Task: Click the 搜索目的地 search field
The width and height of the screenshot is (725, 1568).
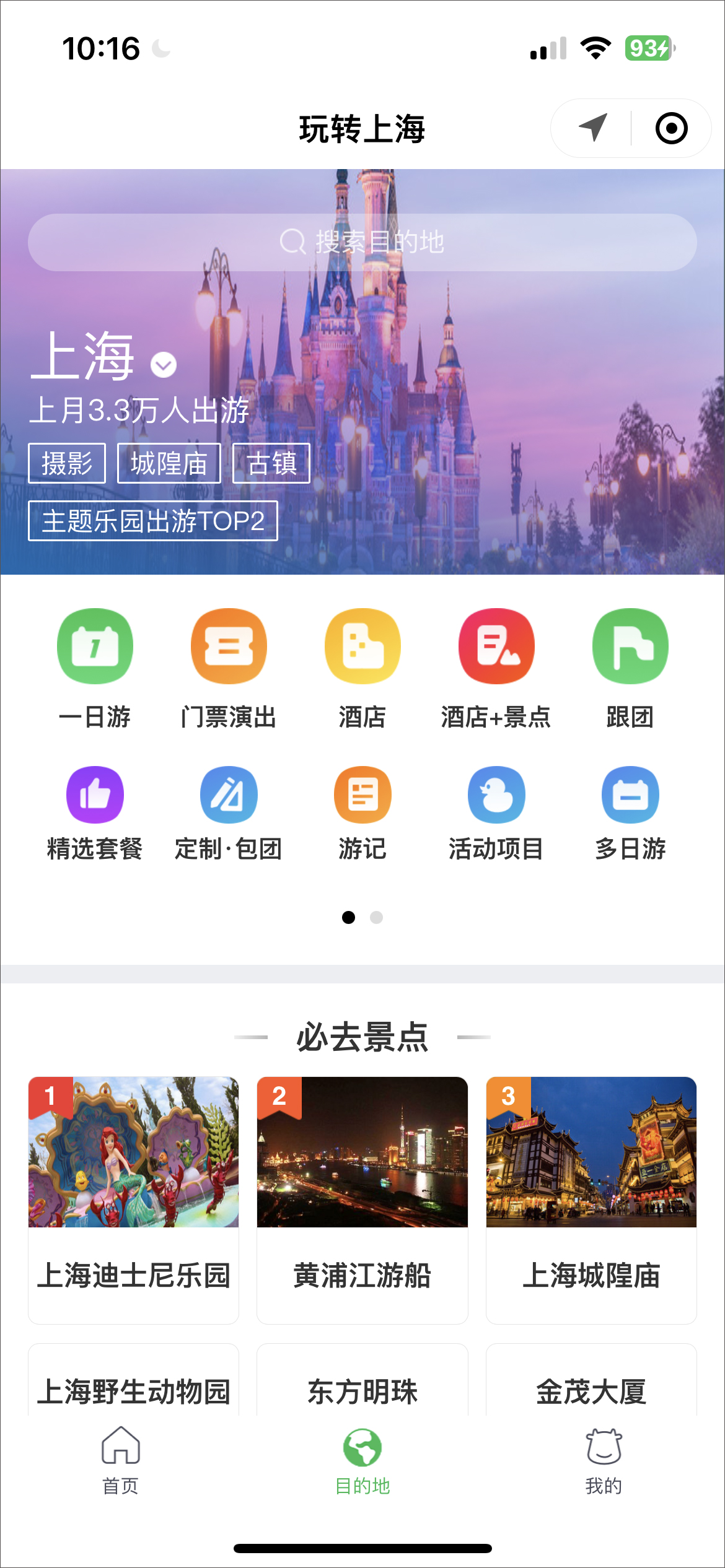Action: (362, 242)
